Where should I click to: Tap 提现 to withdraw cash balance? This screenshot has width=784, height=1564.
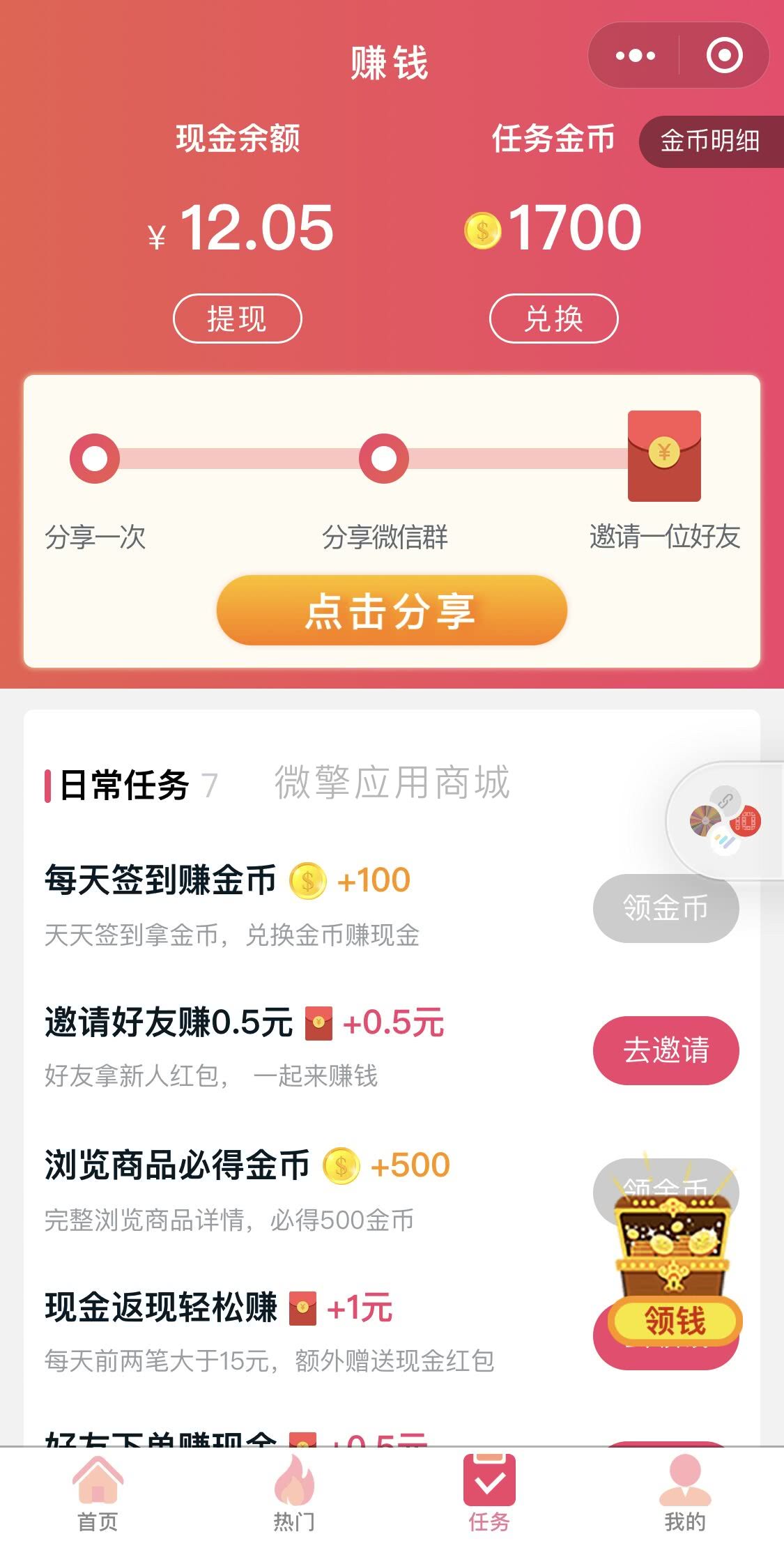pyautogui.click(x=237, y=319)
